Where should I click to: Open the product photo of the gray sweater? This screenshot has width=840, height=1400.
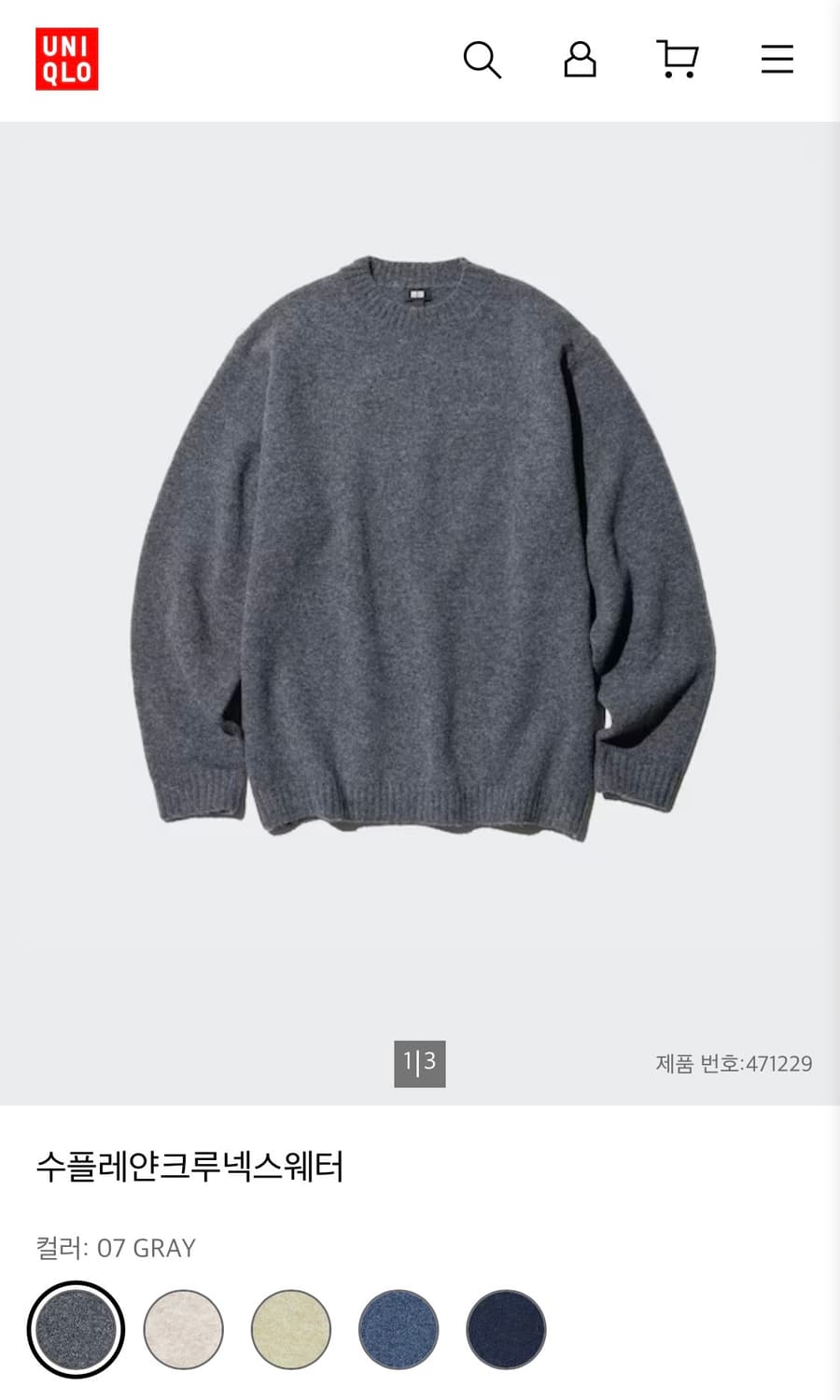[x=420, y=560]
